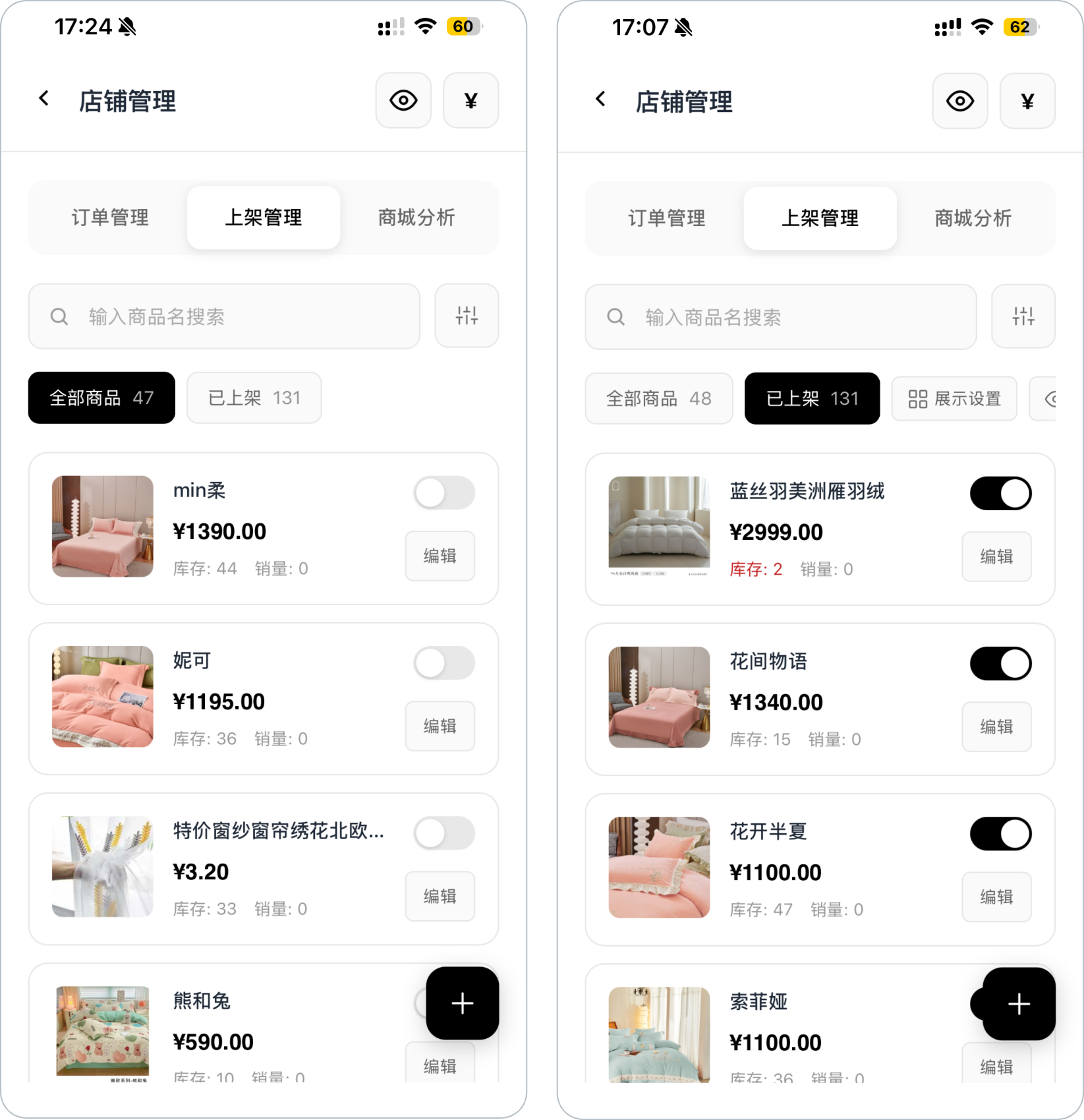Open the 展示设置 display settings chip

(x=954, y=399)
